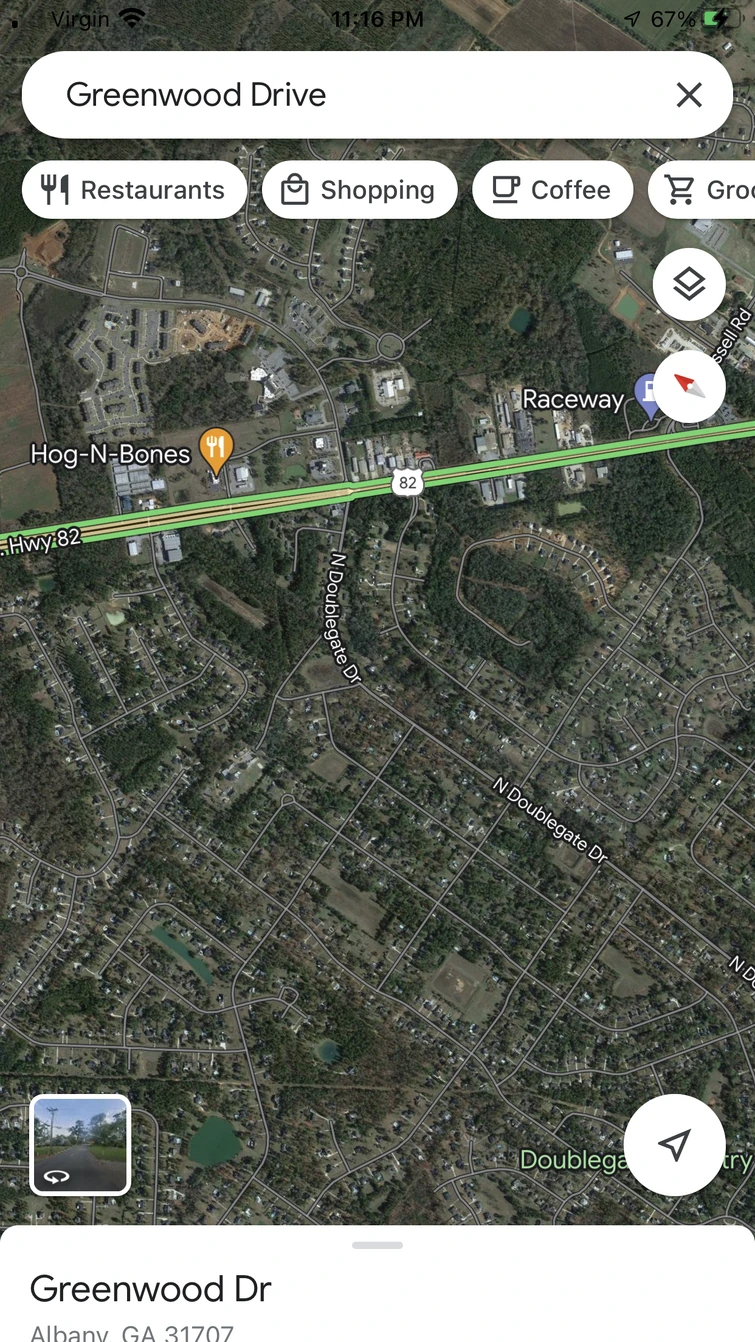755x1342 pixels.
Task: Select the Shopping chip
Action: pos(359,190)
